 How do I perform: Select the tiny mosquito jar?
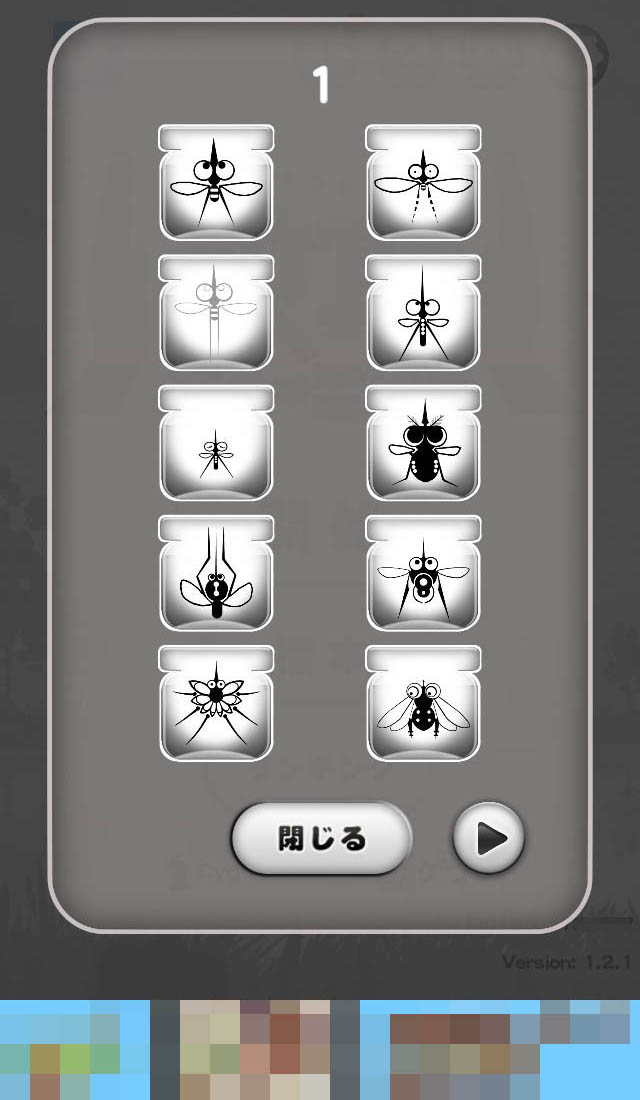pyautogui.click(x=216, y=443)
